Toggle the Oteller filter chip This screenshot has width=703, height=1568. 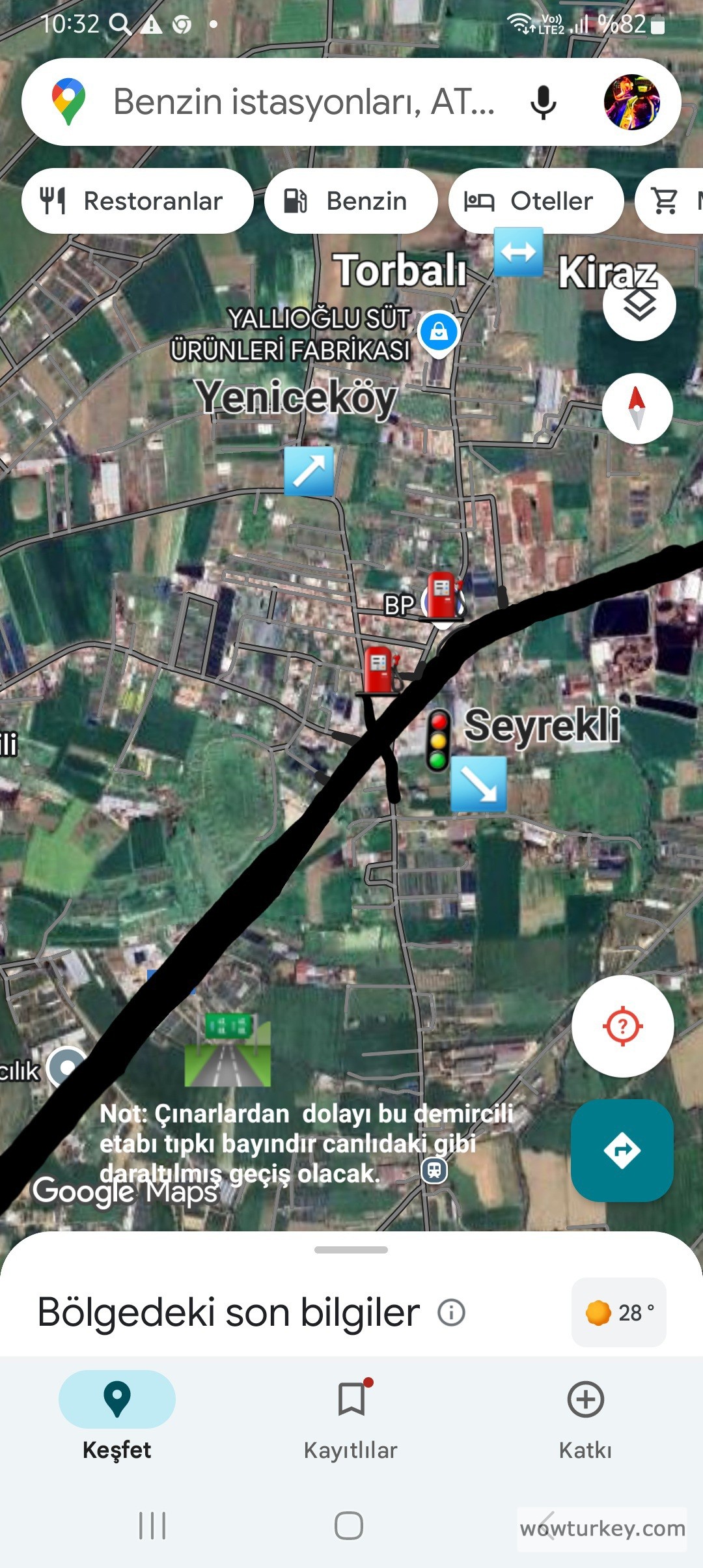[536, 201]
